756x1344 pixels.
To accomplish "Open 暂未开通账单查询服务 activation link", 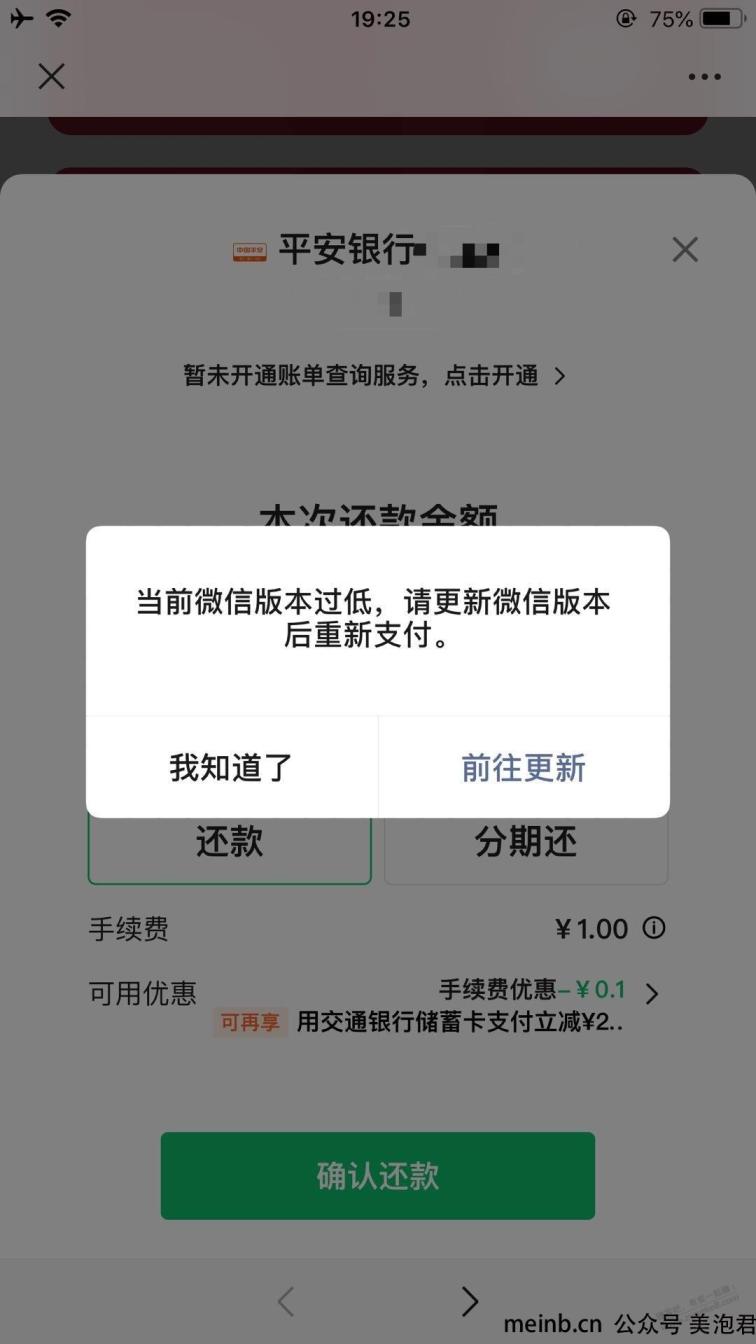I will click(x=375, y=376).
